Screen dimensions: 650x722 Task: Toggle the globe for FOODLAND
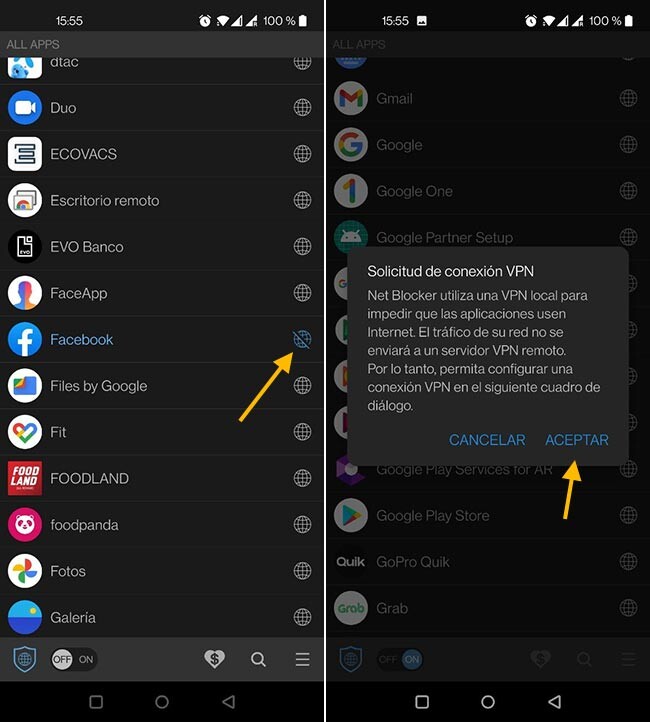(302, 479)
